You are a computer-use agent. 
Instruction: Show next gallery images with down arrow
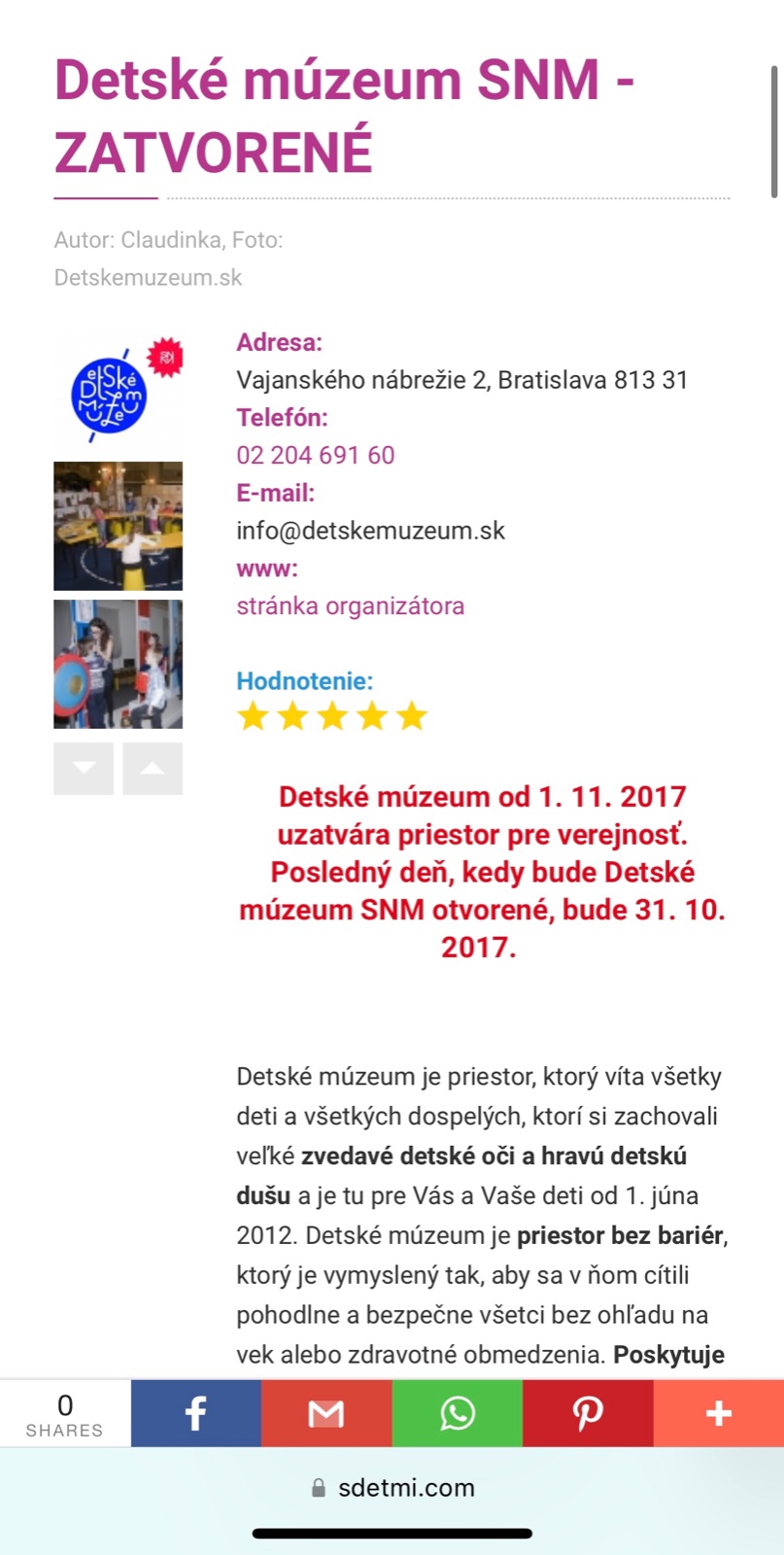[84, 769]
